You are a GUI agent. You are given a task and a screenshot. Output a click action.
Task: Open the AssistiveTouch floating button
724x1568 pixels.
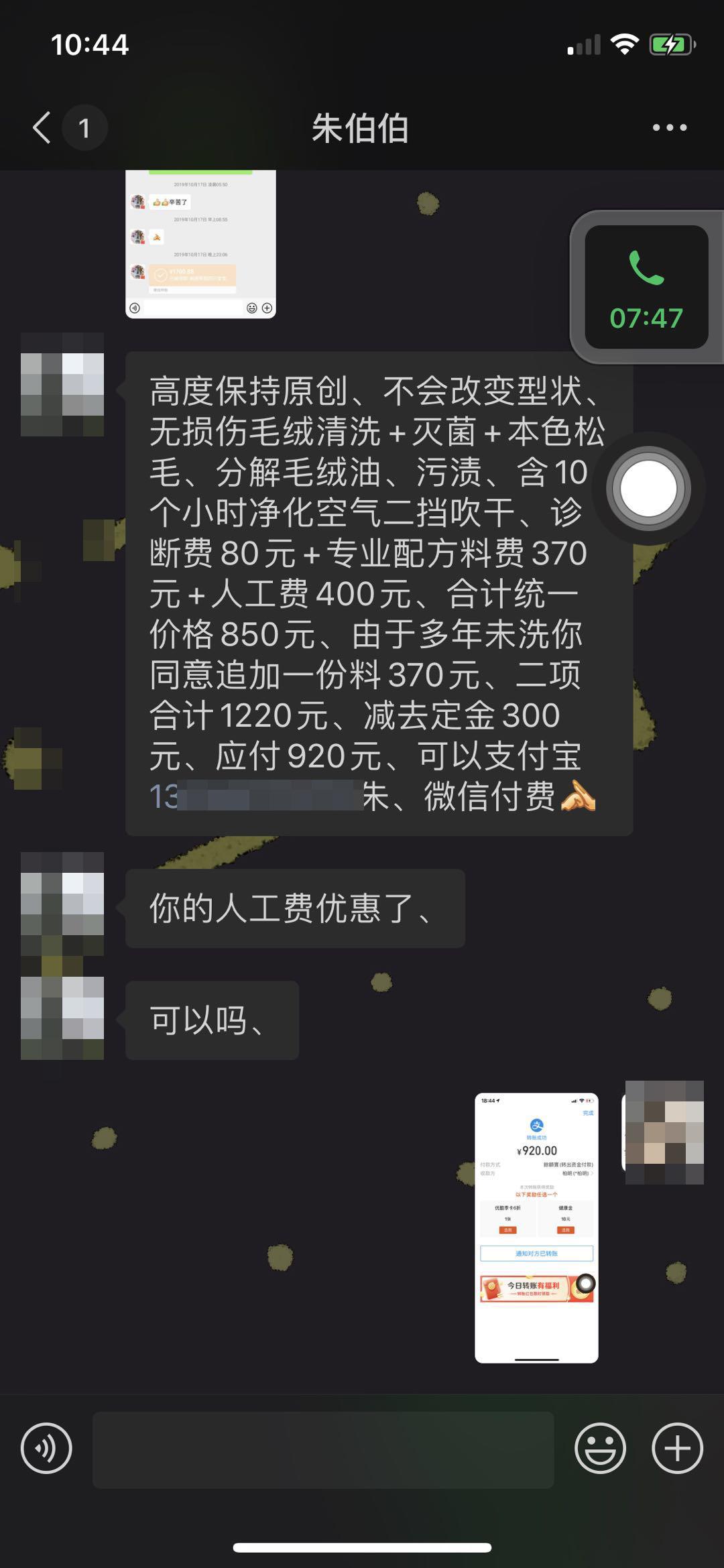648,489
